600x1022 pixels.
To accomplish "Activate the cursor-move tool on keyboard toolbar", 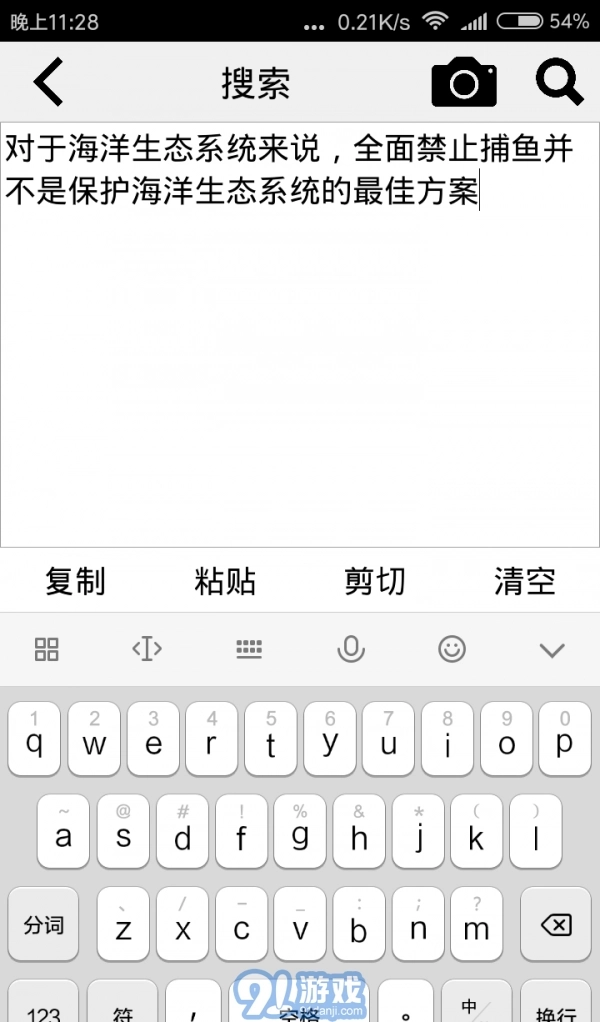I will pyautogui.click(x=147, y=650).
